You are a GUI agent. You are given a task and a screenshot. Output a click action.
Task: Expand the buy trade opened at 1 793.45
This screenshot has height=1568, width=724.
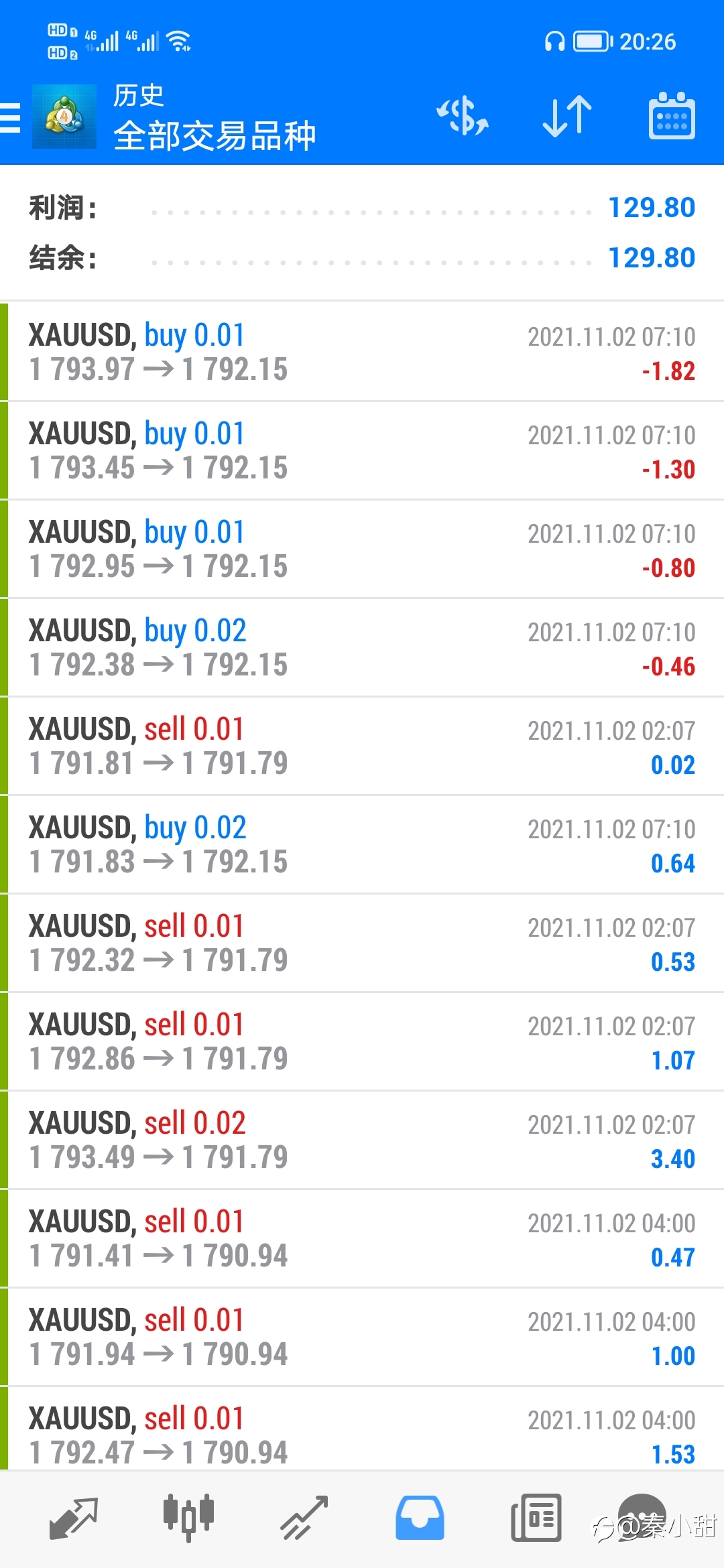(x=362, y=450)
